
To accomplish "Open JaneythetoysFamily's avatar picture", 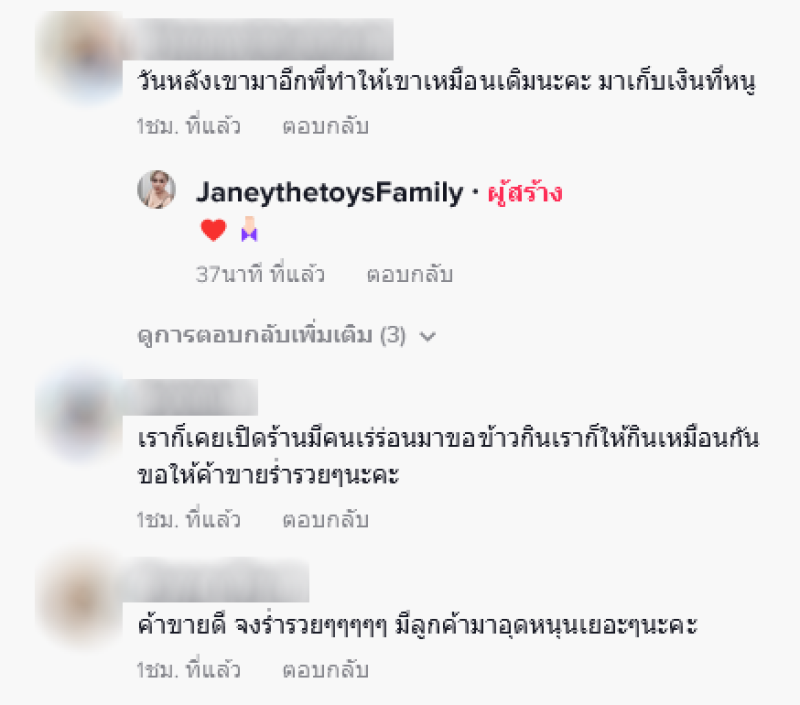I will [x=156, y=190].
